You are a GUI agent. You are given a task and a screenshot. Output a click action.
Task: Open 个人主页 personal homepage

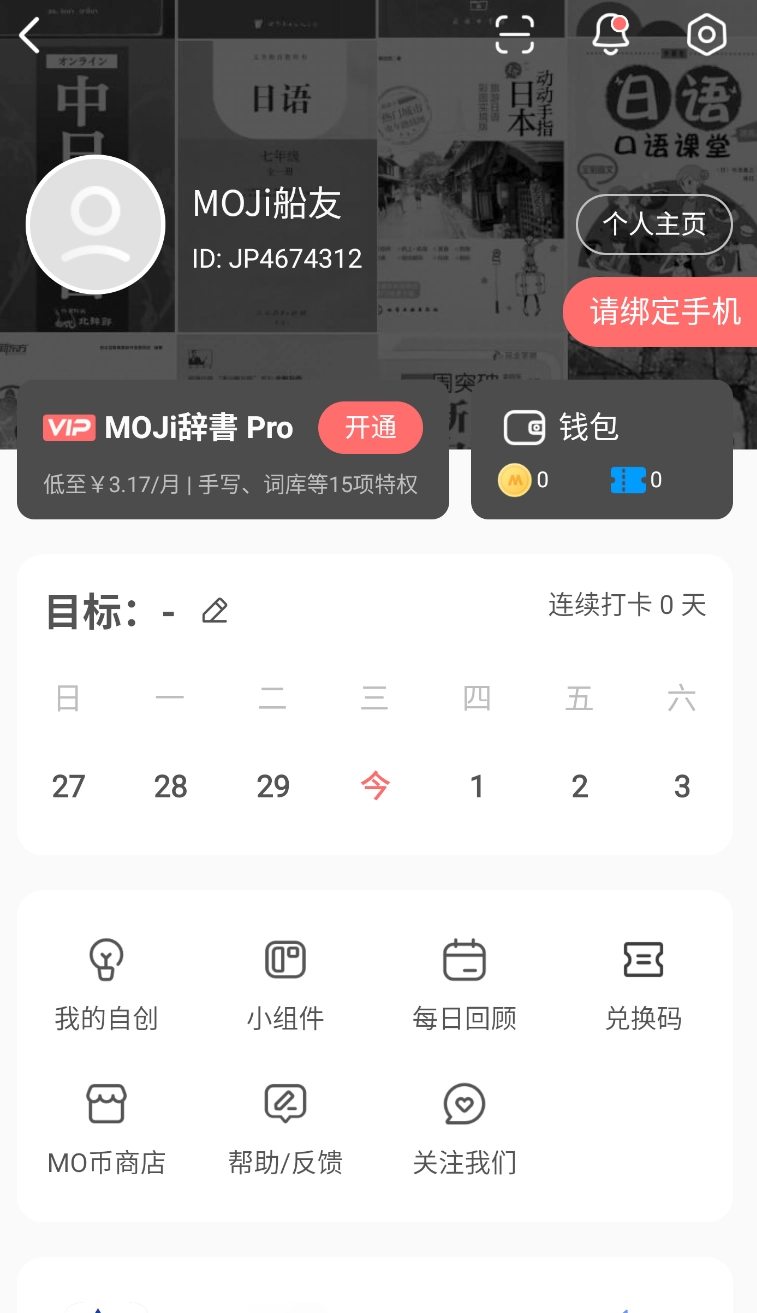click(654, 224)
